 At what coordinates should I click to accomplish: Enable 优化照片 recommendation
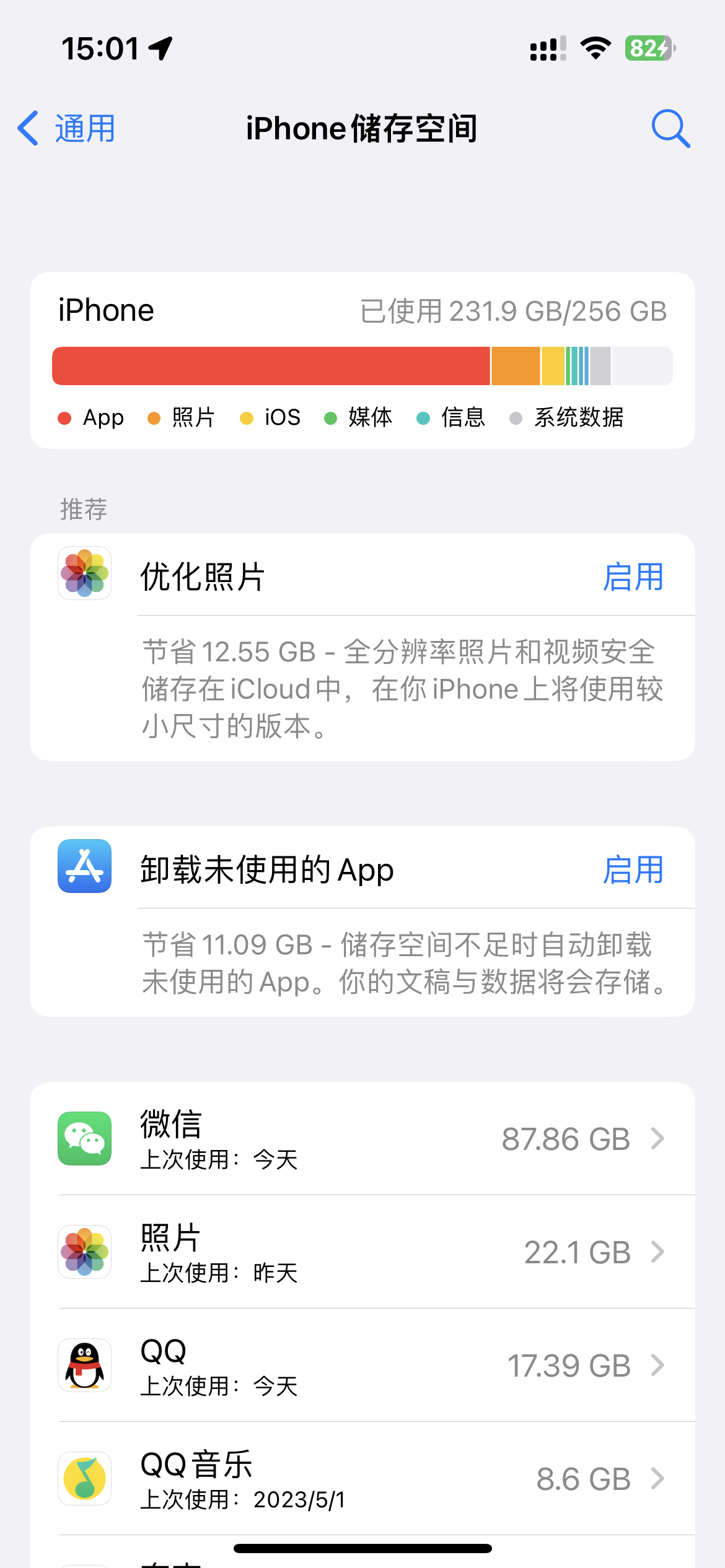tap(633, 577)
